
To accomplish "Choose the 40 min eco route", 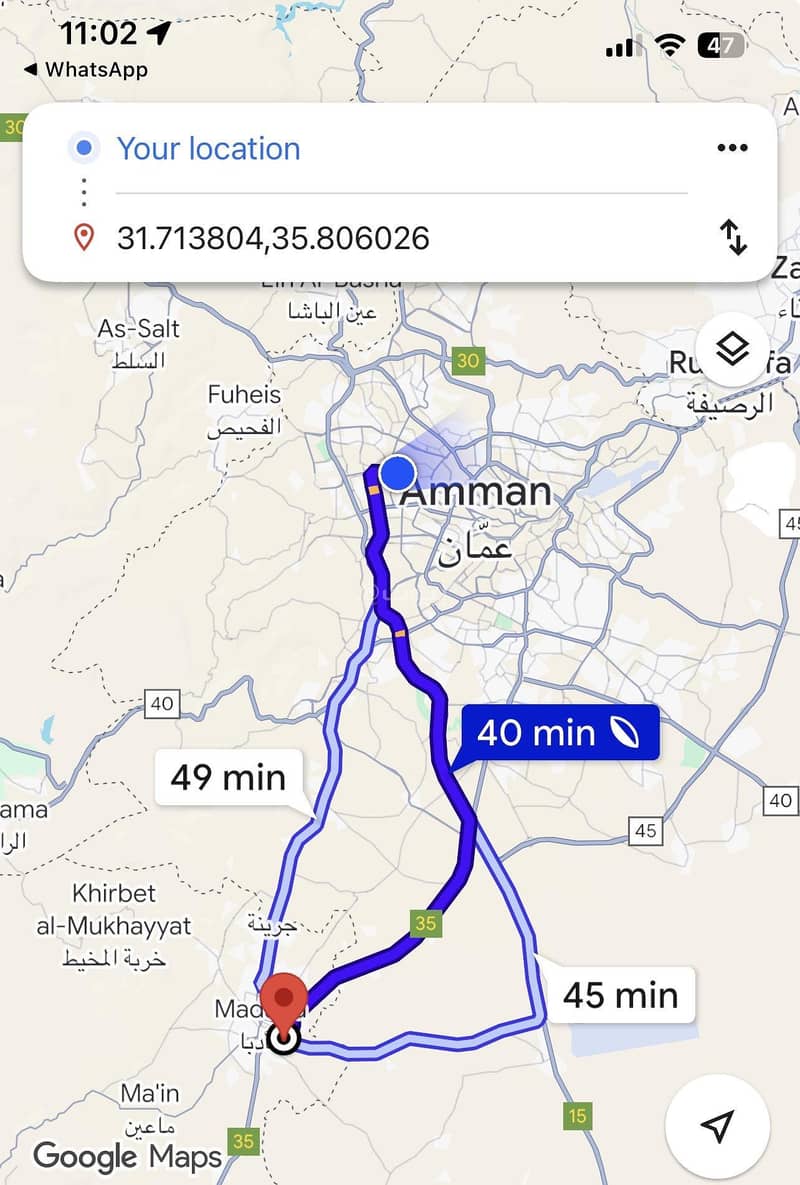I will point(557,733).
